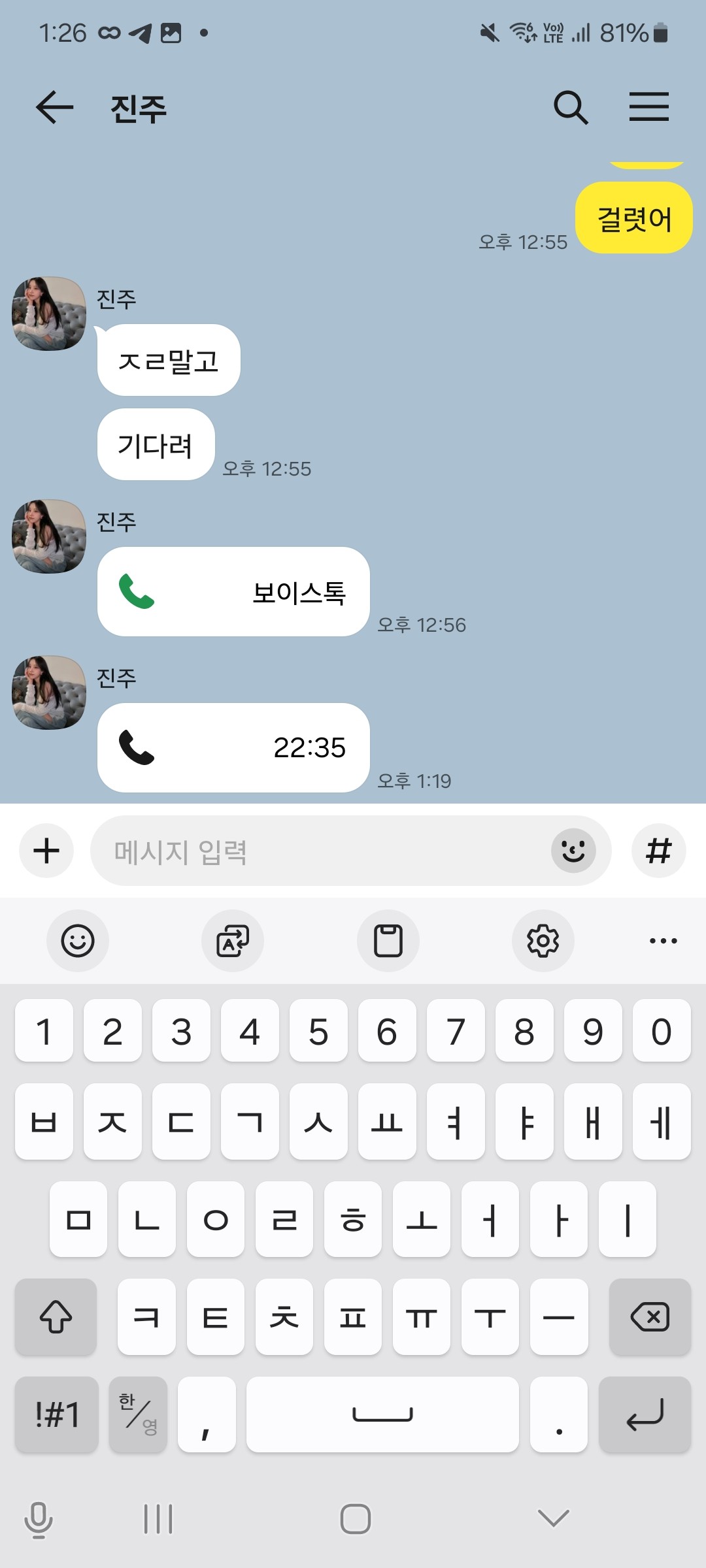This screenshot has width=706, height=1568.
Task: Search within the chat conversation
Action: 571,108
